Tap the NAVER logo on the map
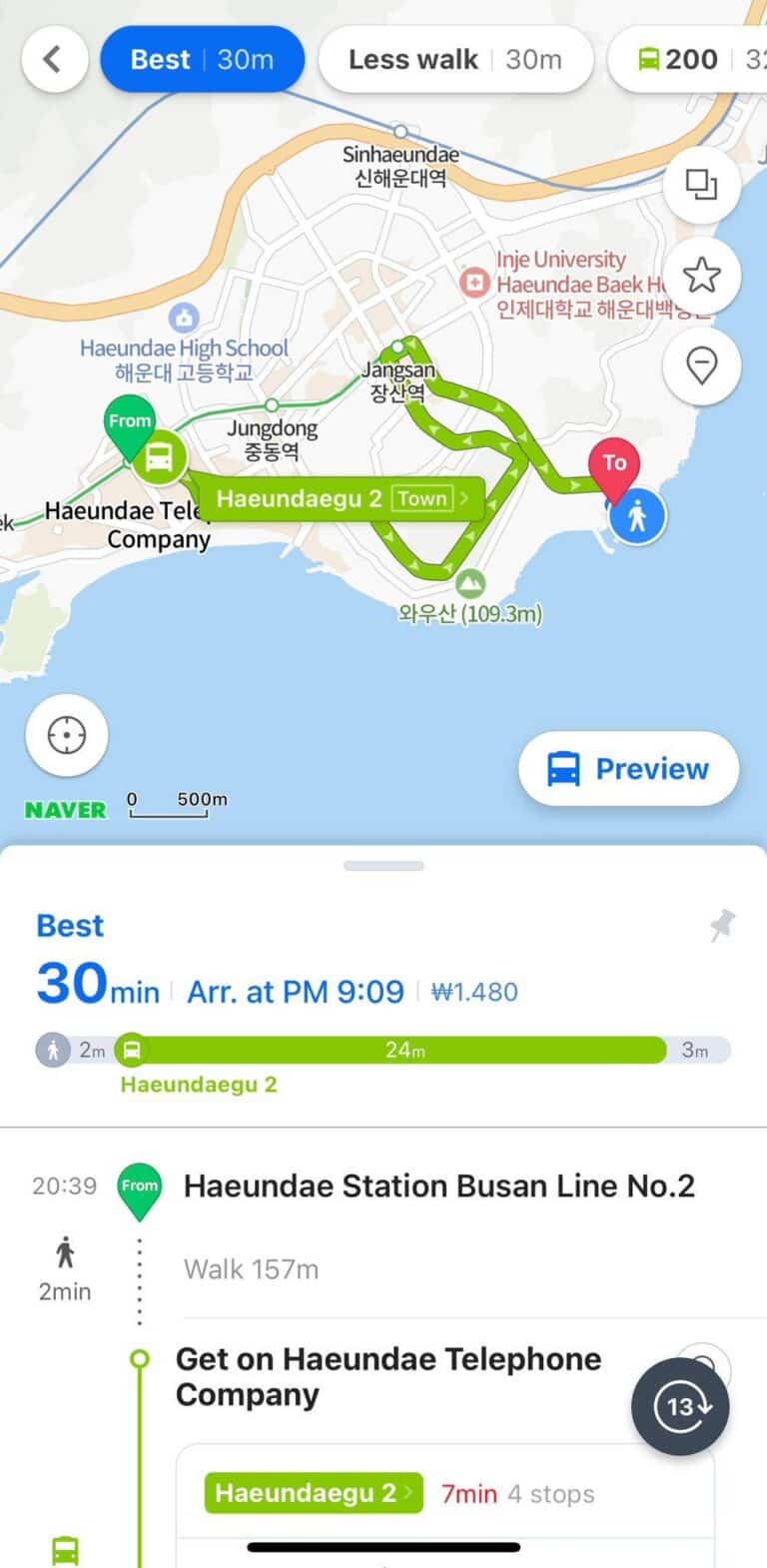 (x=64, y=810)
